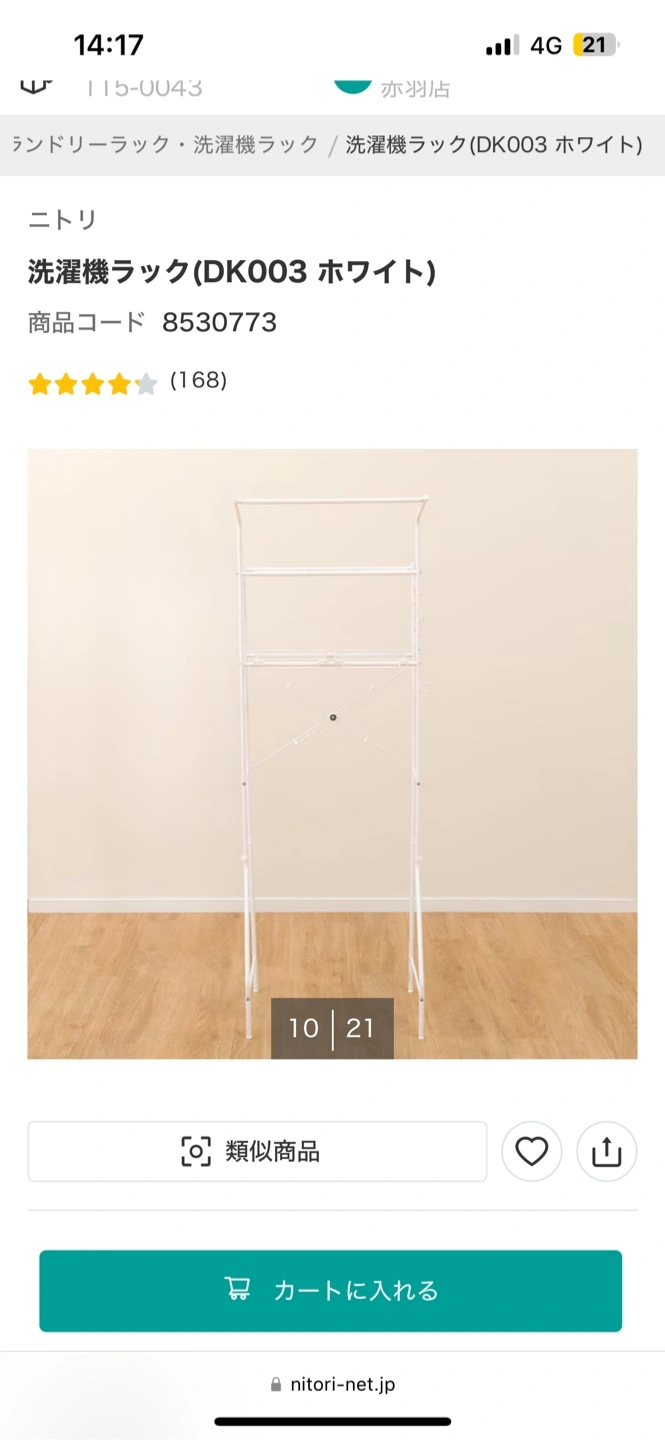Tap the カートに入れる add-to-cart button
Image resolution: width=665 pixels, height=1440 pixels.
(330, 1290)
